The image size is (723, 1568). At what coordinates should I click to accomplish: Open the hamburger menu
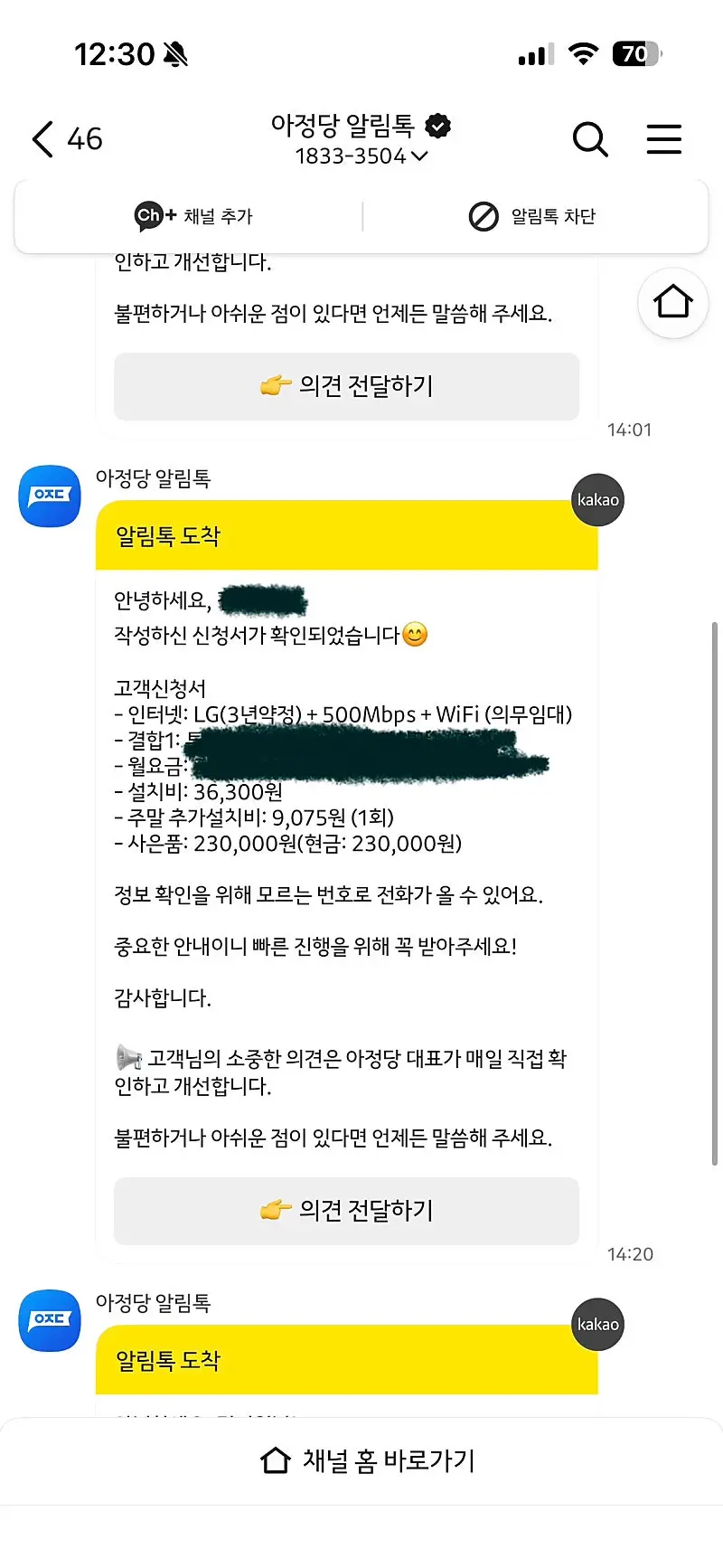click(x=664, y=139)
